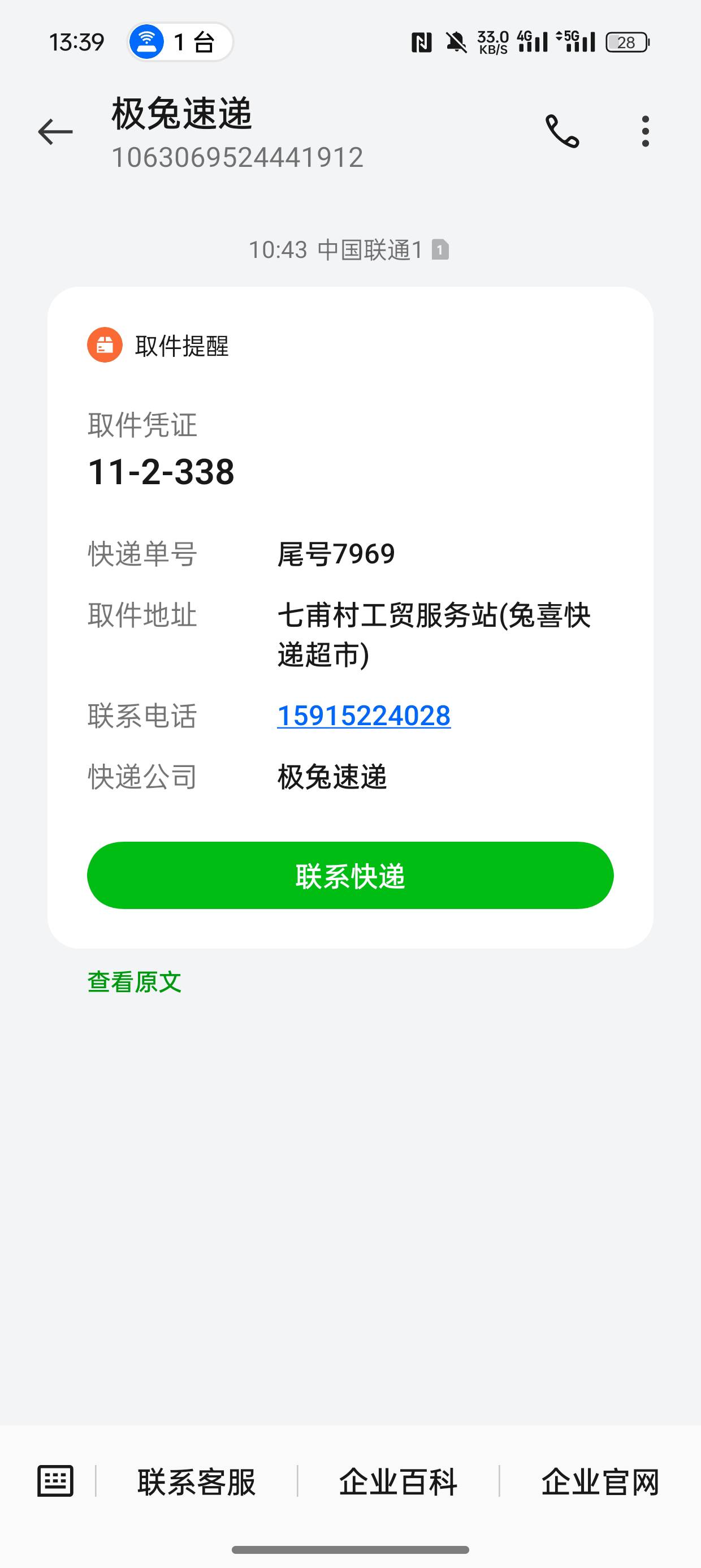Tap the green 联系快递 button
This screenshot has width=701, height=1568.
350,875
